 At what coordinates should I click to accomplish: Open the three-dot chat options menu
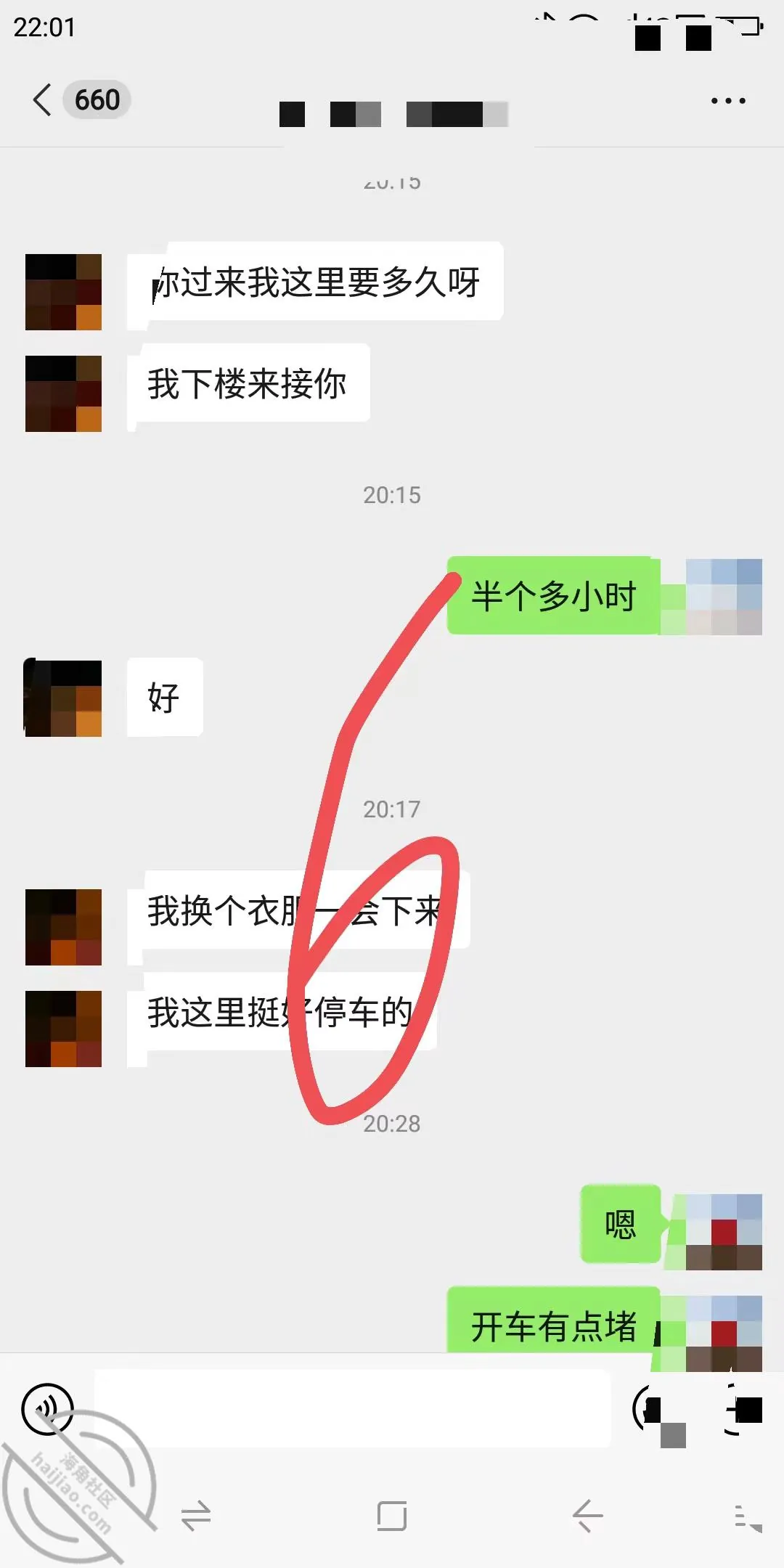click(728, 101)
